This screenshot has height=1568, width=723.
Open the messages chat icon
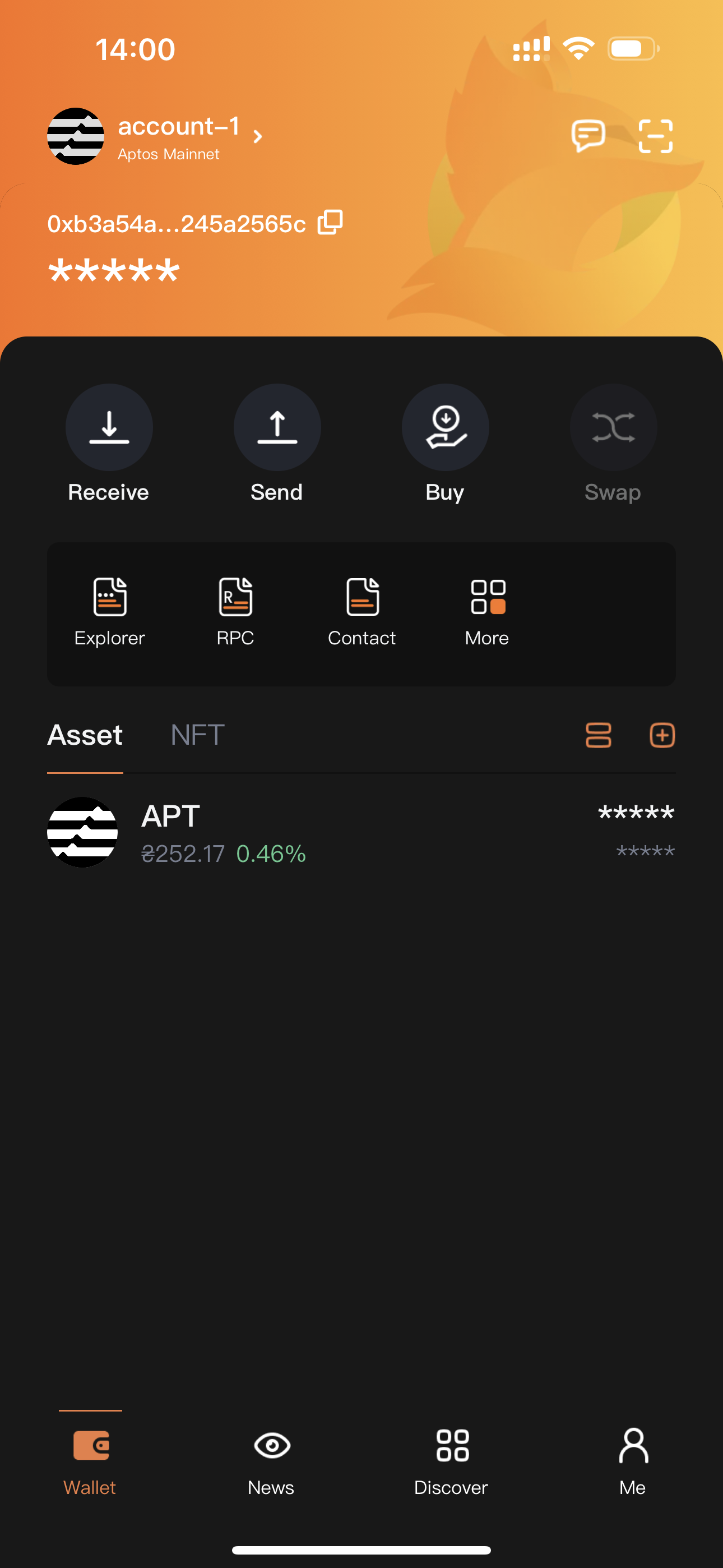coord(588,136)
